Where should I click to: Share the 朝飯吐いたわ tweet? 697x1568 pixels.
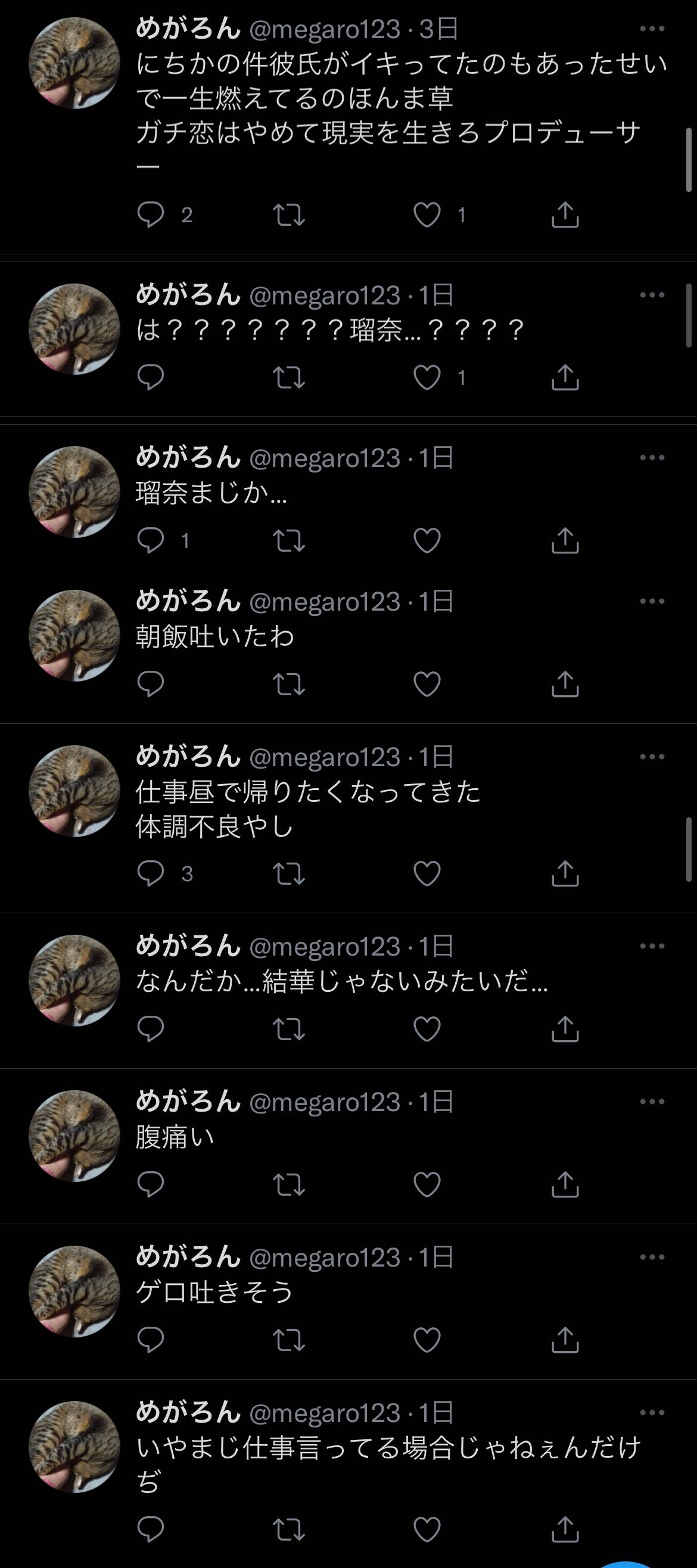click(565, 684)
